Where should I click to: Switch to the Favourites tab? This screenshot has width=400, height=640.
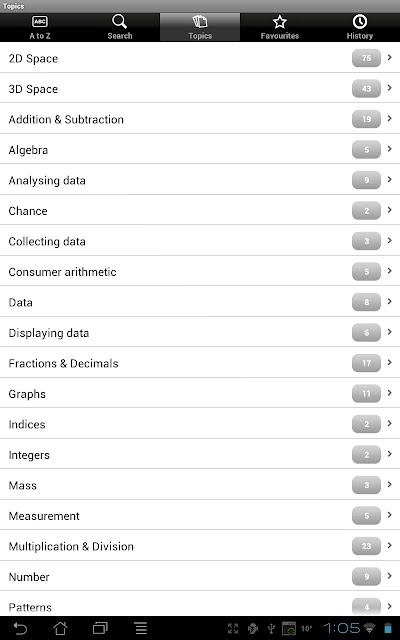pos(280,27)
